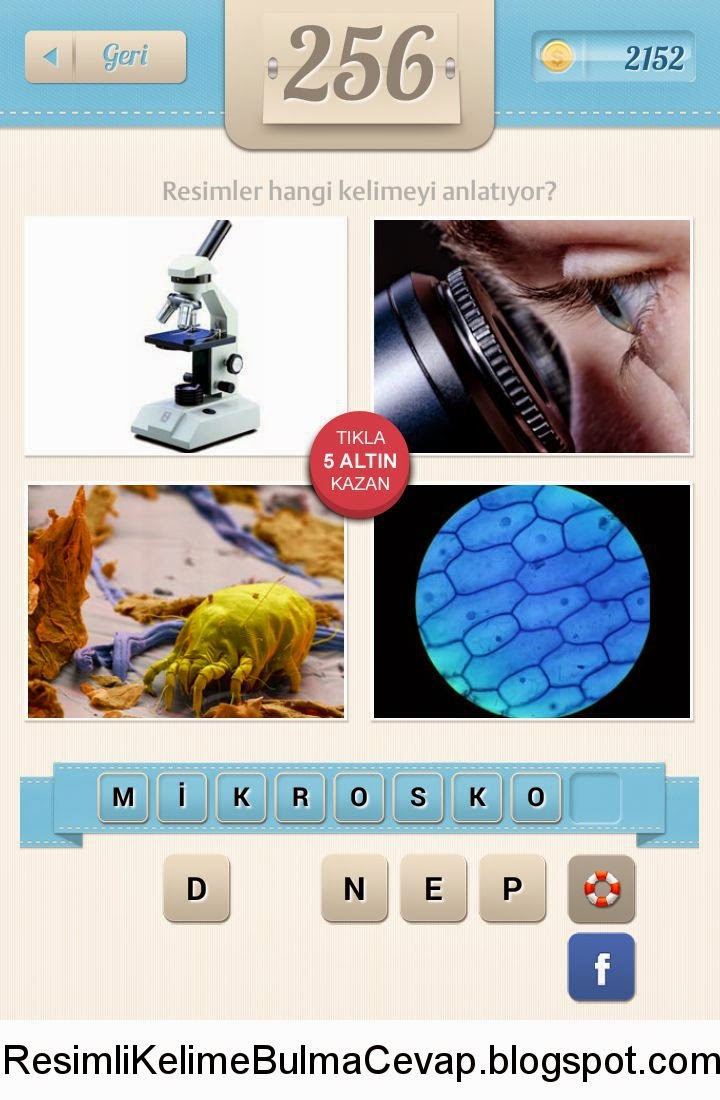Enlarge the blue cells picture
The width and height of the screenshot is (720, 1100).
tap(532, 602)
